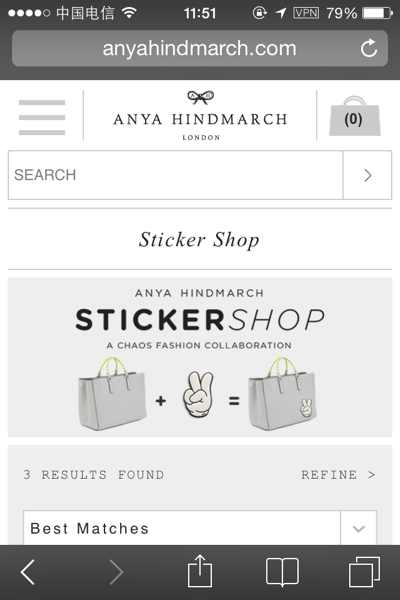Viewport: 400px width, 600px height.
Task: Open Safari bookmarks
Action: click(282, 572)
